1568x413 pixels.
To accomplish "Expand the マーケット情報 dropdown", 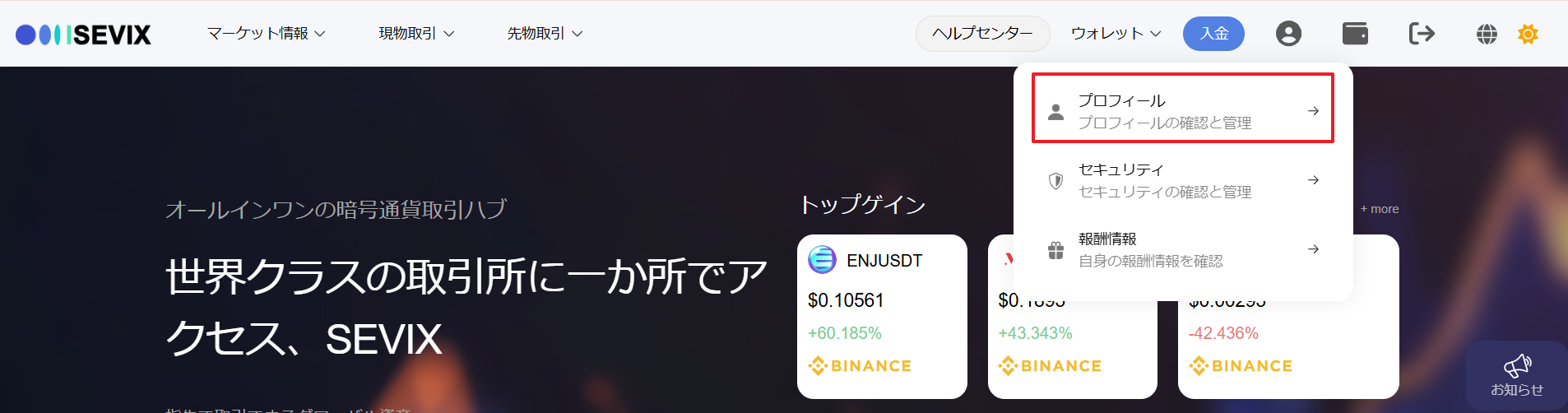I will [x=266, y=34].
